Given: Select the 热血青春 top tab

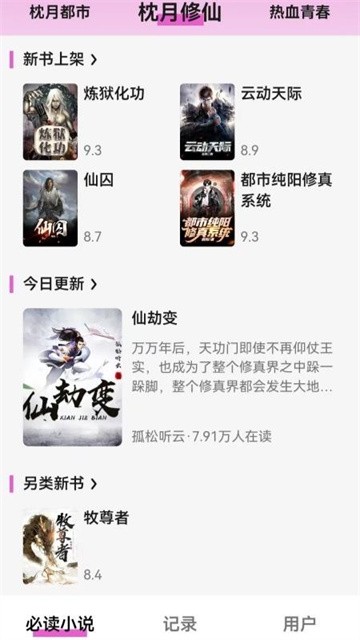Looking at the screenshot, I should (x=300, y=12).
